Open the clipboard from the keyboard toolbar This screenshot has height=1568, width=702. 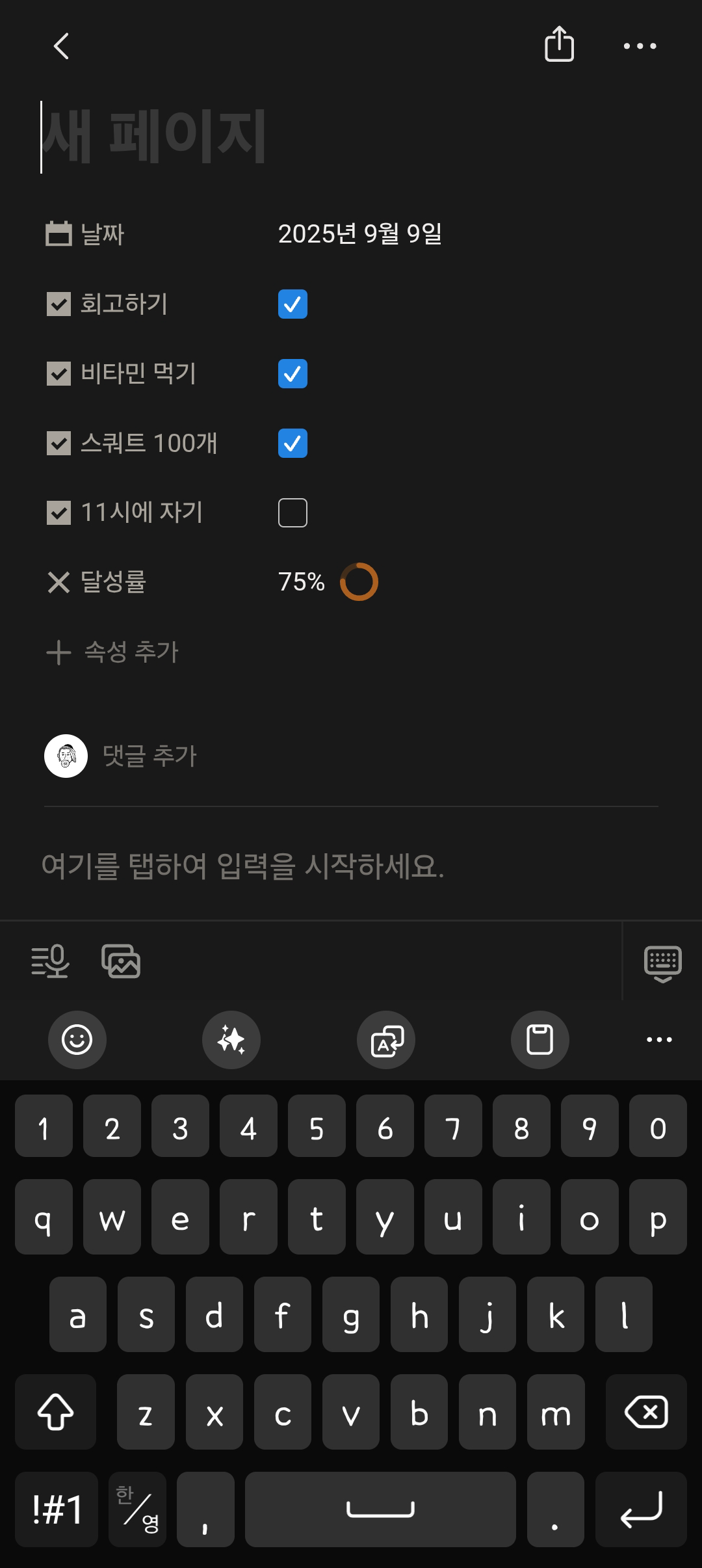(x=539, y=1039)
